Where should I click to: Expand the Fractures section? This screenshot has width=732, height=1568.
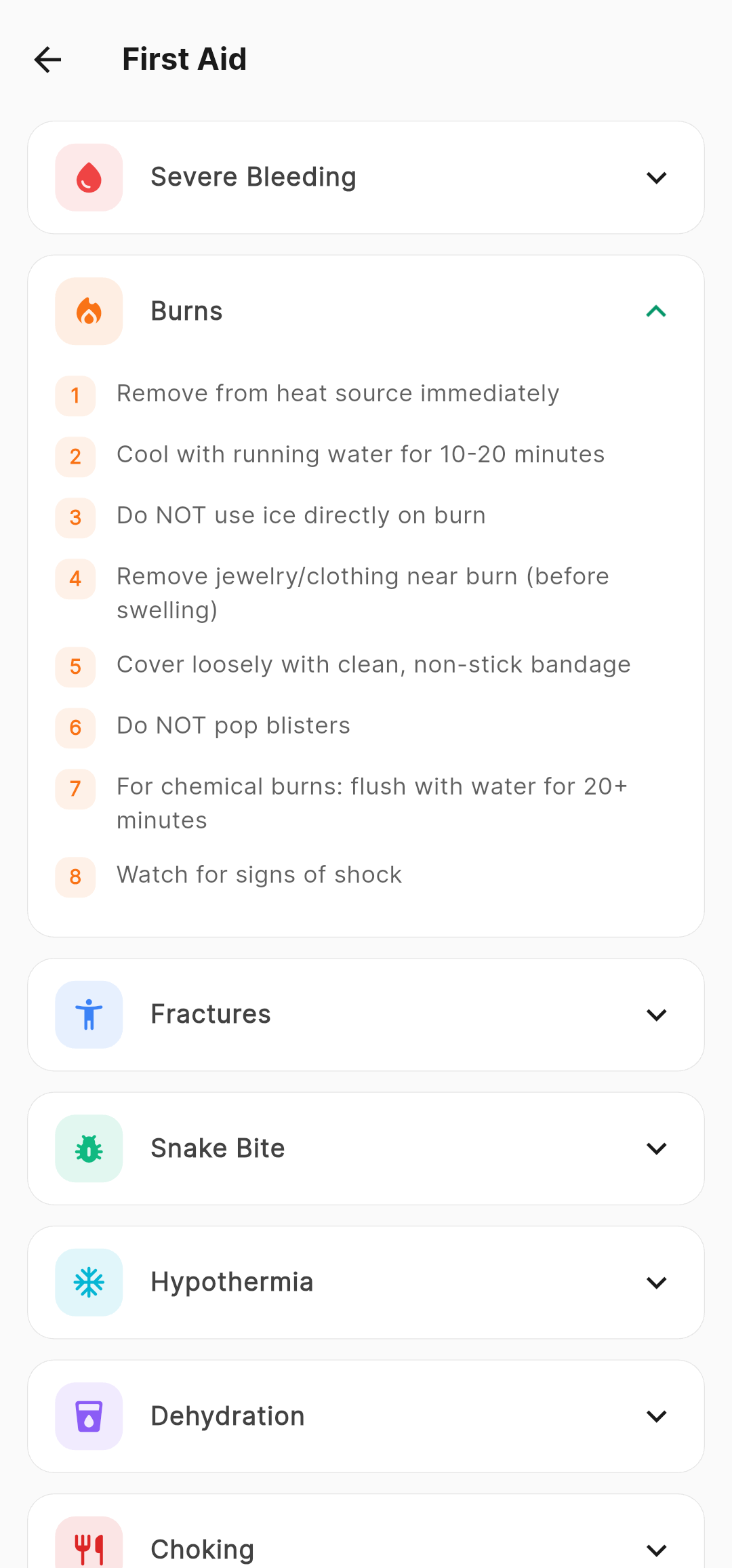click(x=656, y=1015)
